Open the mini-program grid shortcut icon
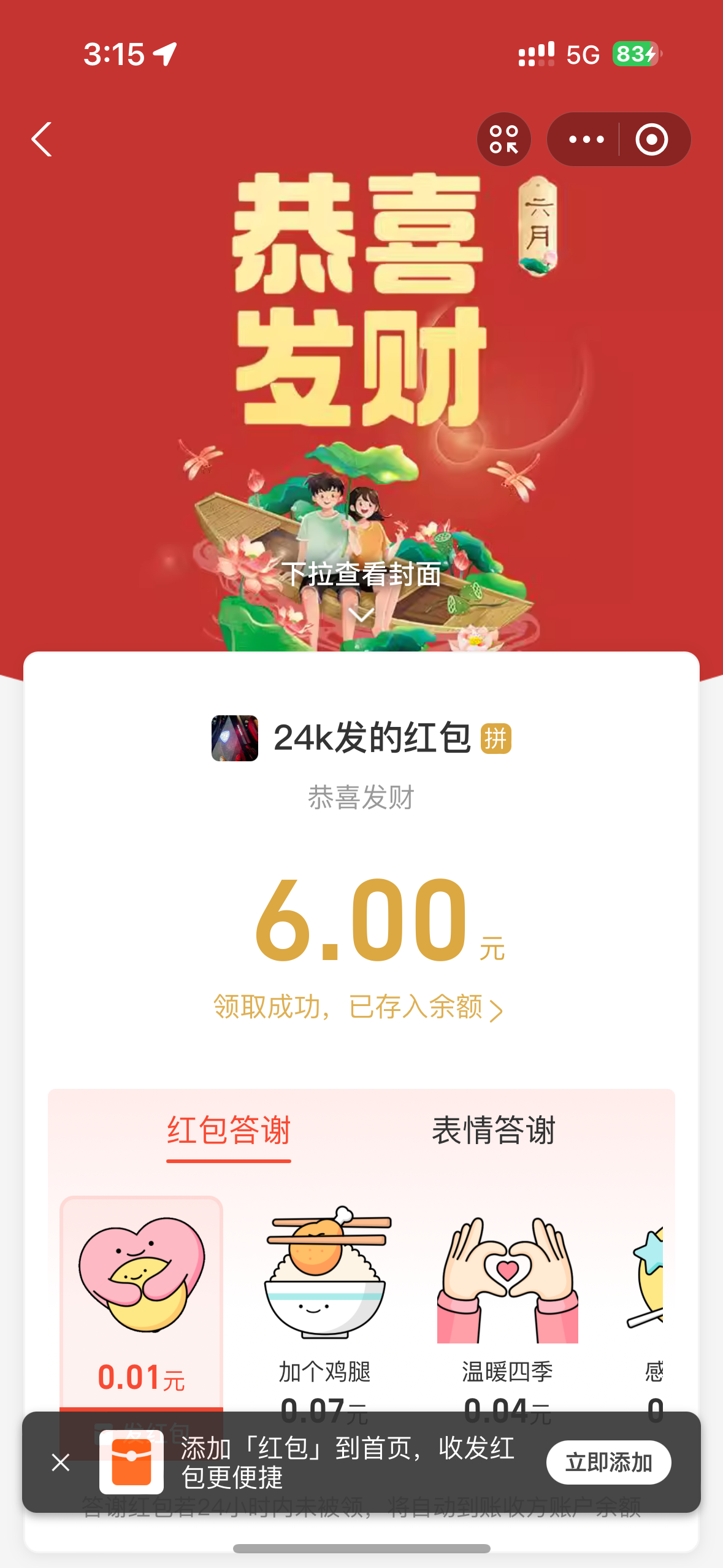 503,139
